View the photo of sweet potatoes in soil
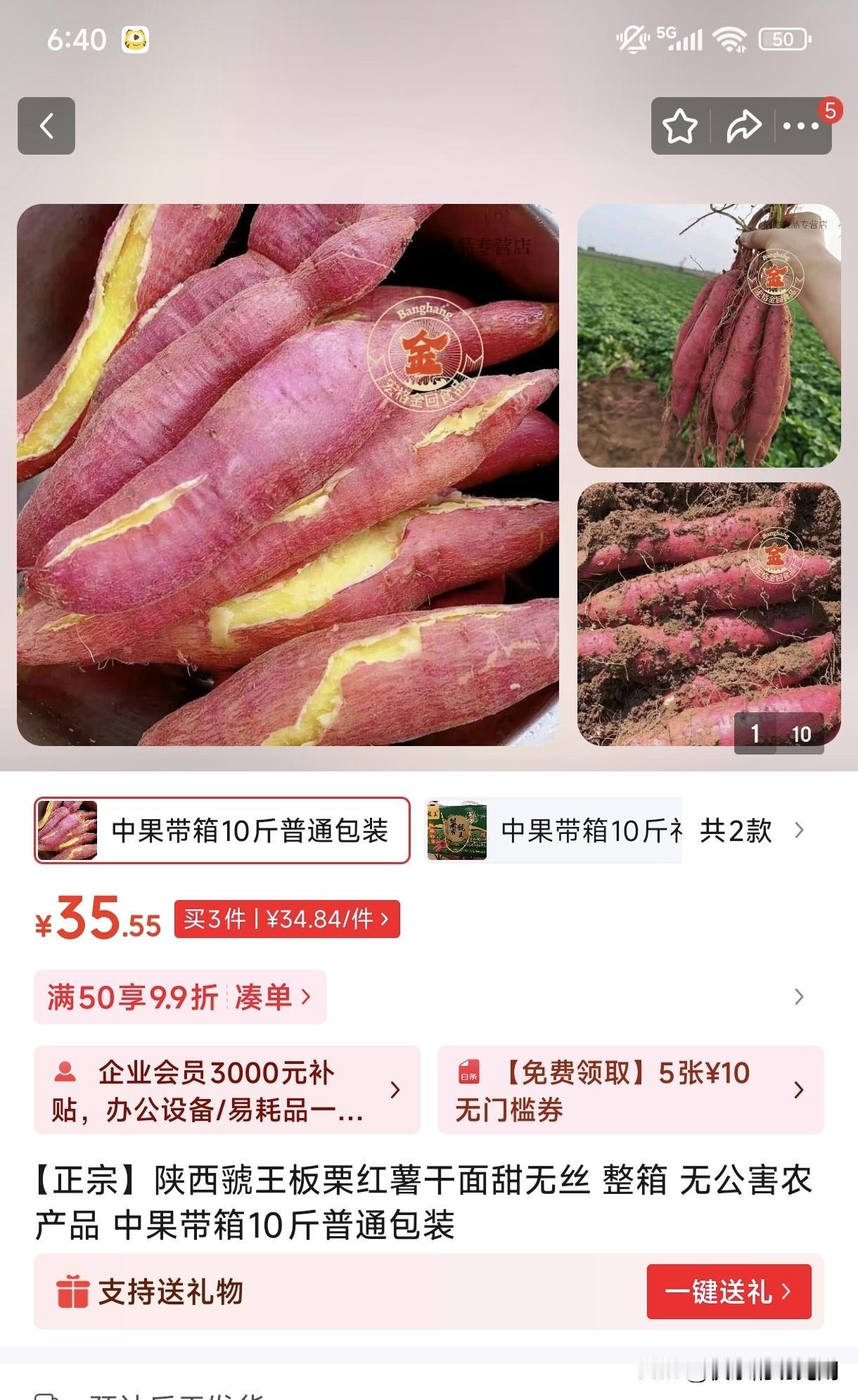The image size is (858, 1400). point(709,614)
